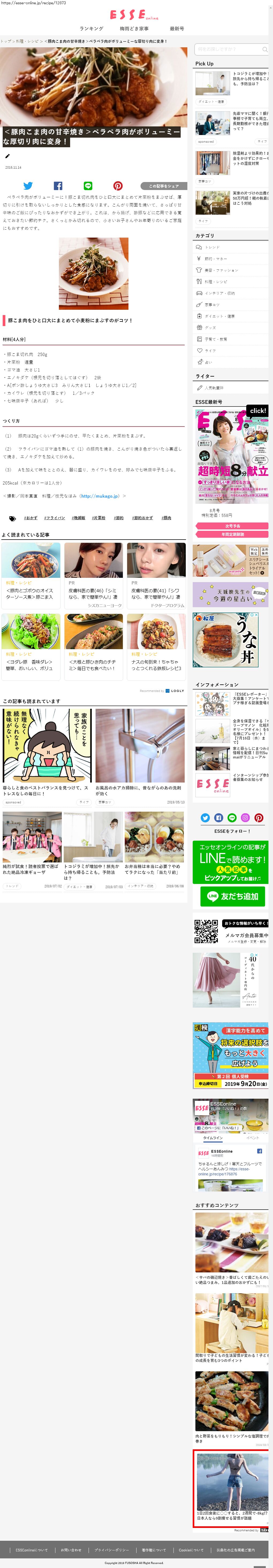Share the recipe on Facebook
The height and width of the screenshot is (1568, 273).
tap(58, 186)
